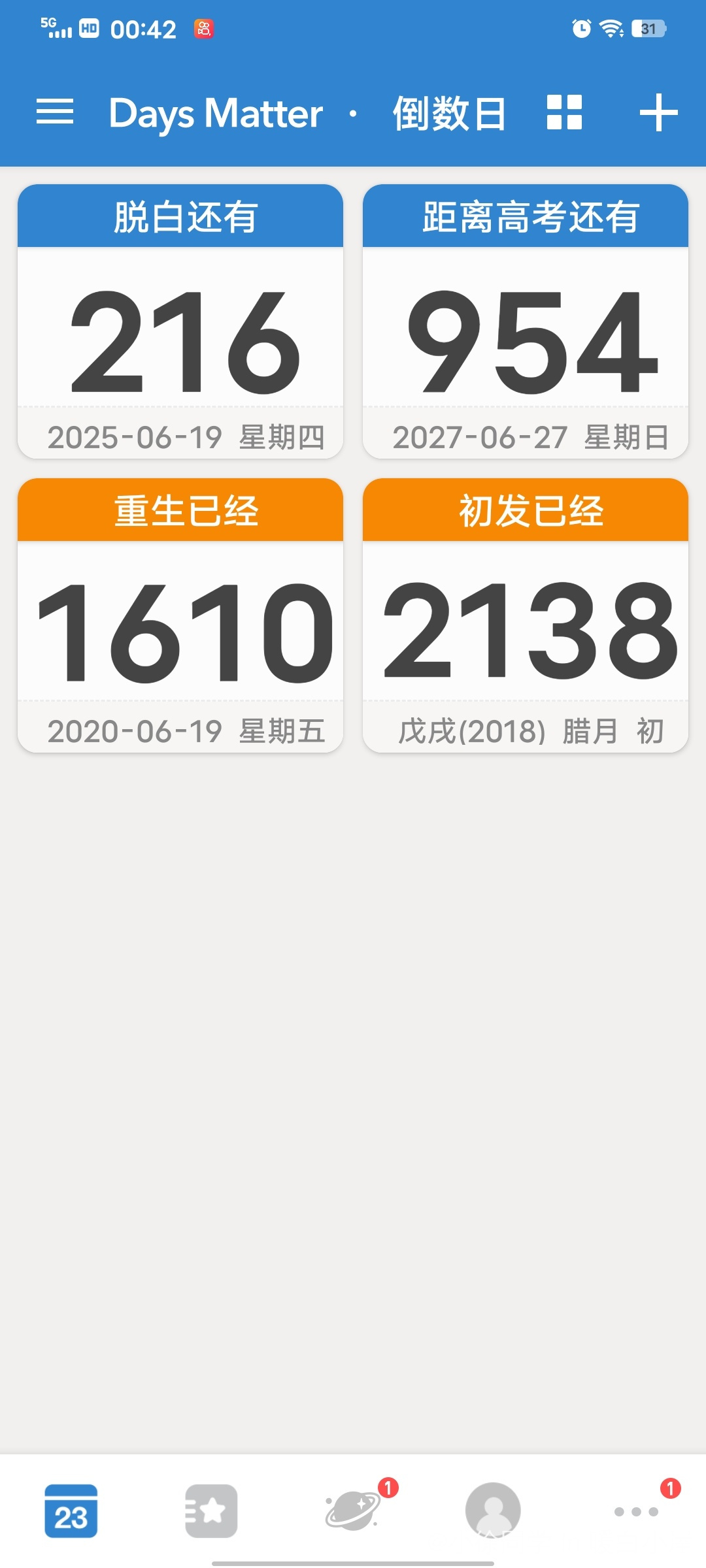Go to the profile avatar tab

pos(493,1511)
